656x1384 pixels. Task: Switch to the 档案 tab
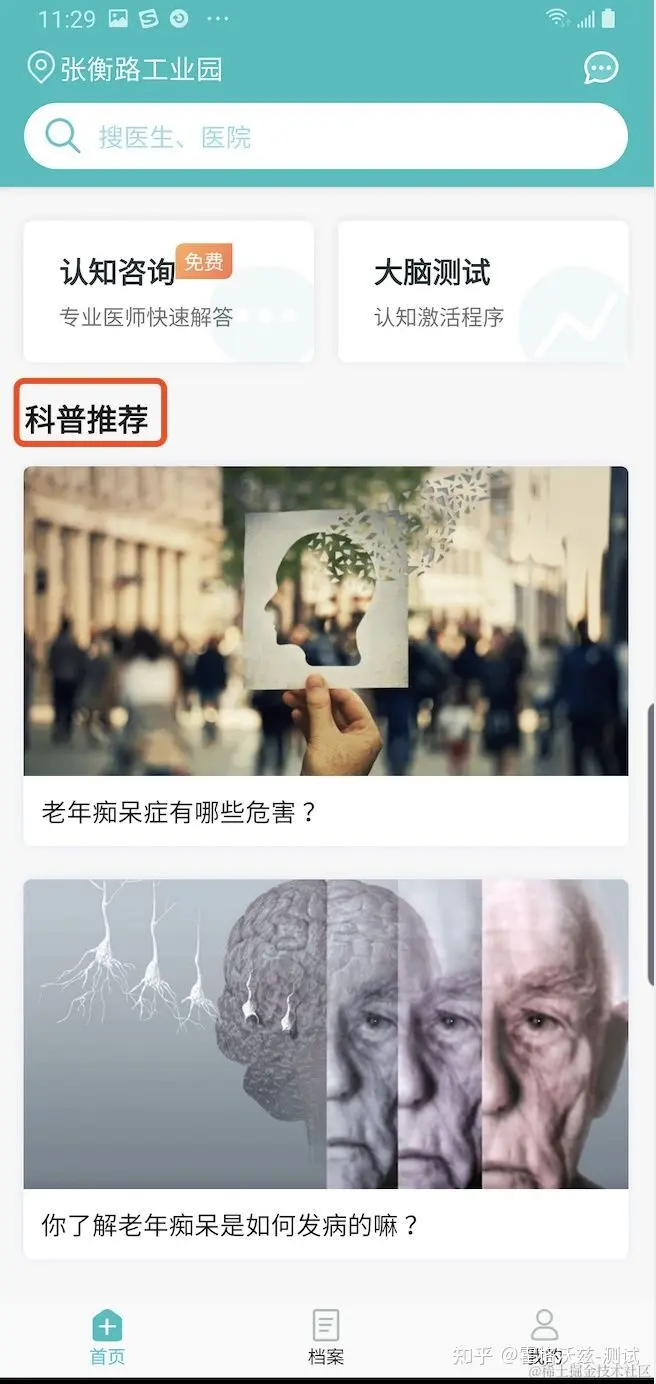326,1337
